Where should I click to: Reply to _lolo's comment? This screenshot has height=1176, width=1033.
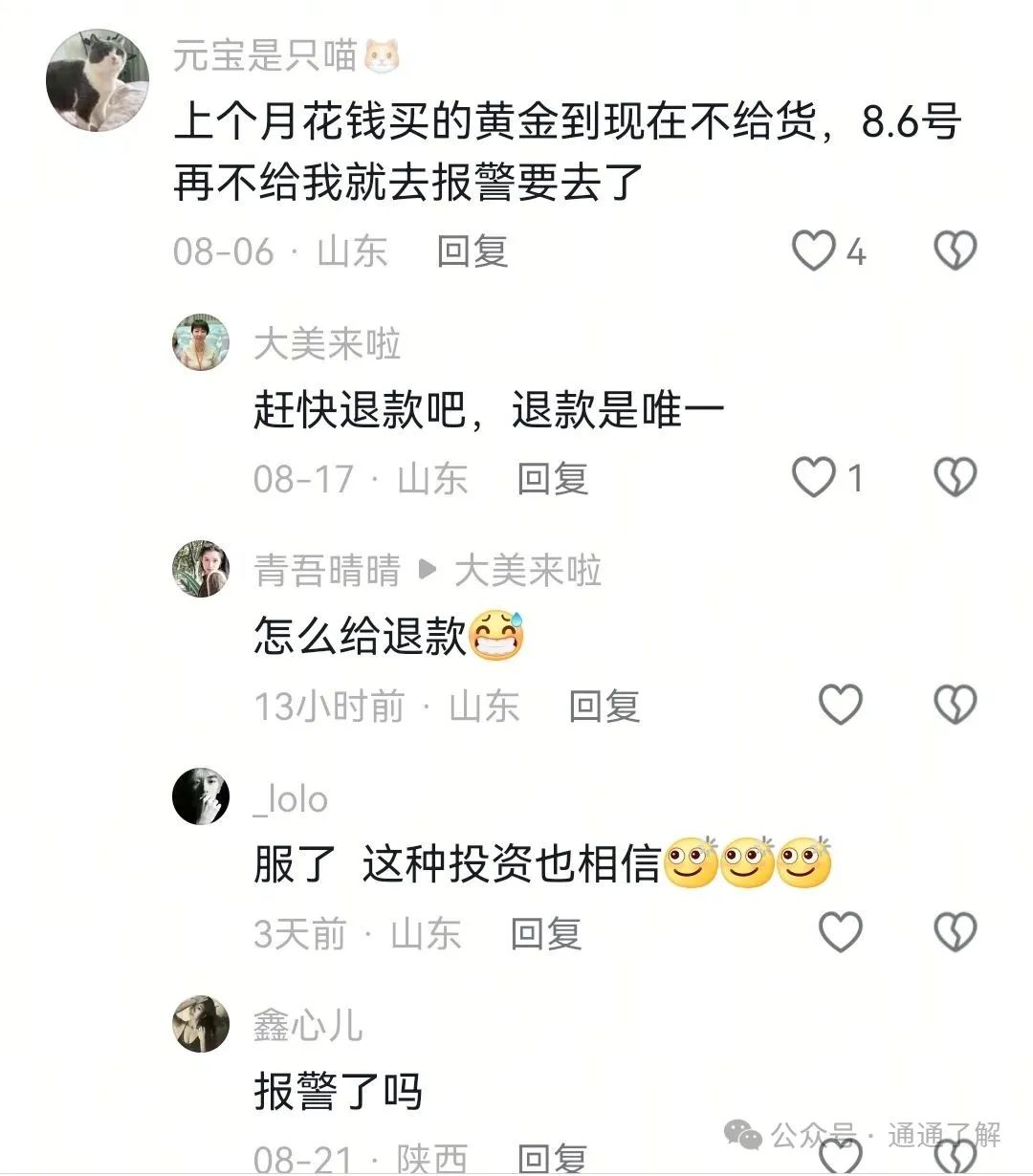pyautogui.click(x=545, y=934)
